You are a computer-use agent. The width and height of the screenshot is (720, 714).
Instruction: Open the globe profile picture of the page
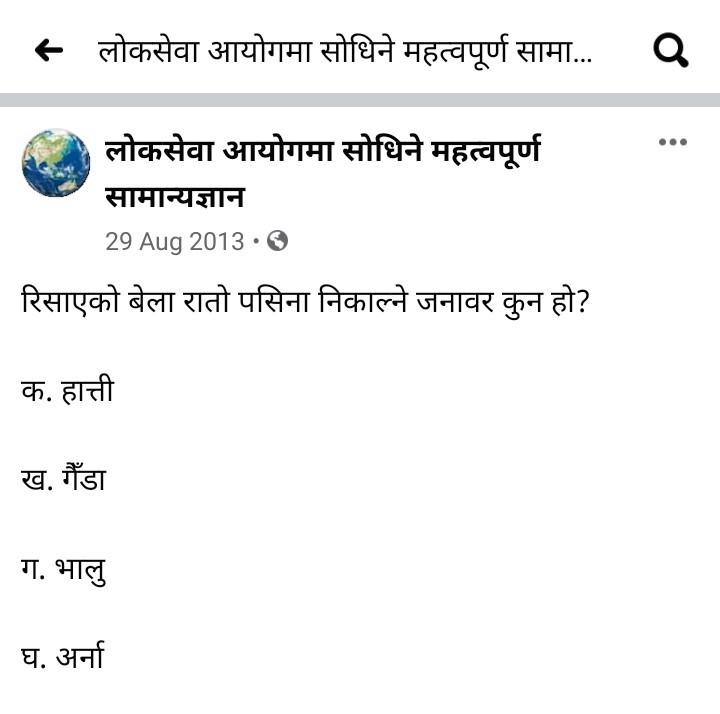click(x=56, y=163)
